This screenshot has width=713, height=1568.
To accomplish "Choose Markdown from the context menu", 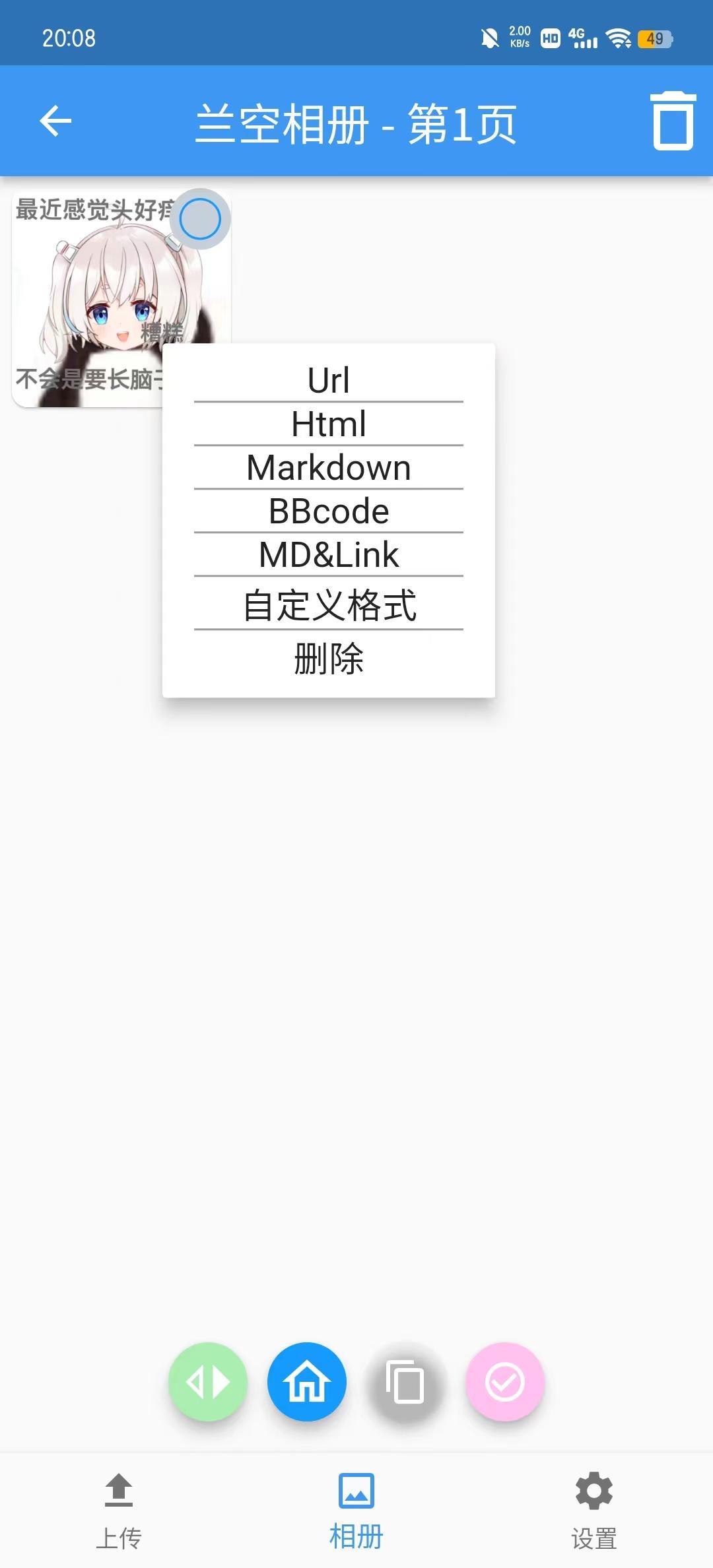I will pyautogui.click(x=327, y=467).
